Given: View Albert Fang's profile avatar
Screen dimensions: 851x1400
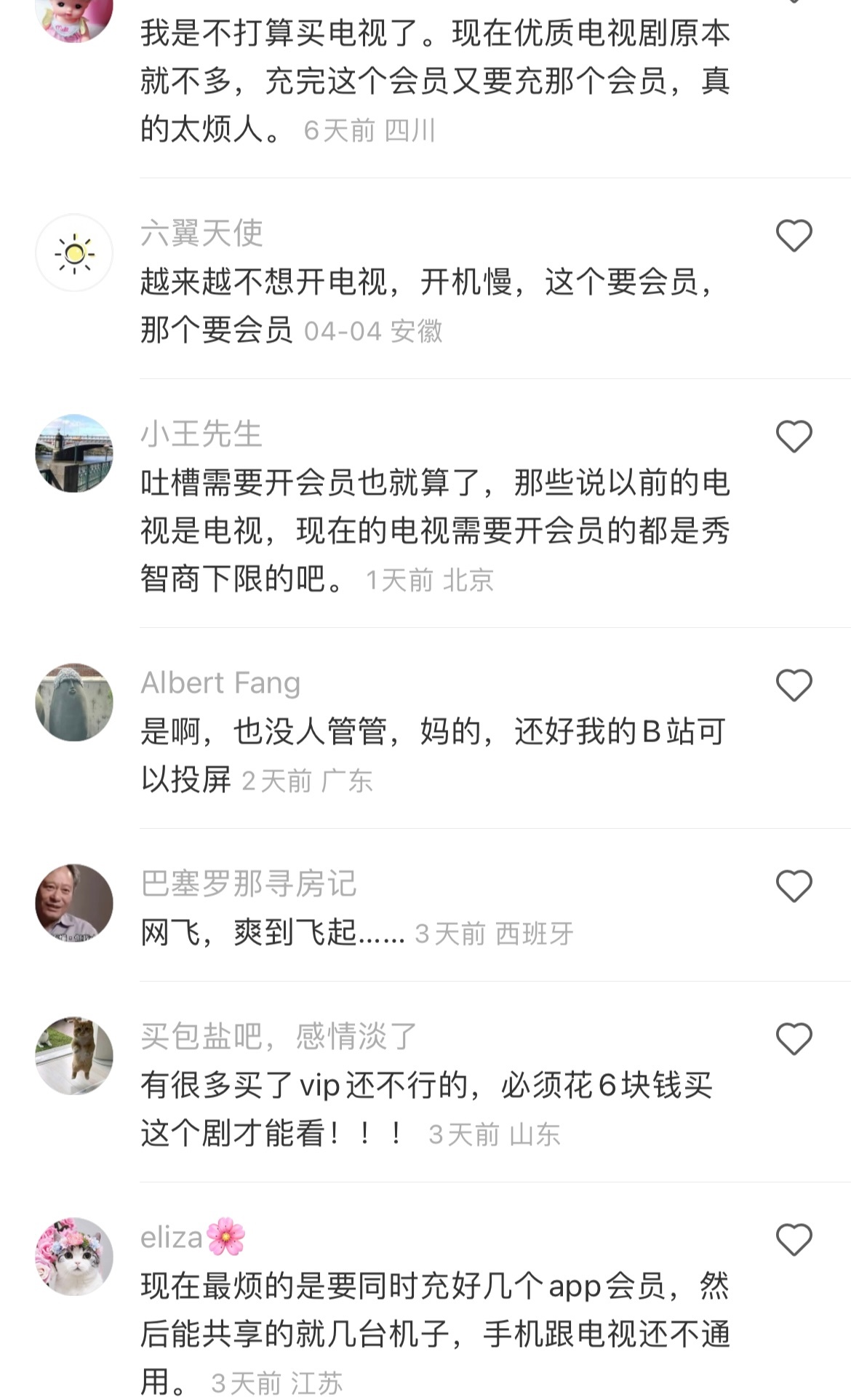Looking at the screenshot, I should [x=74, y=702].
